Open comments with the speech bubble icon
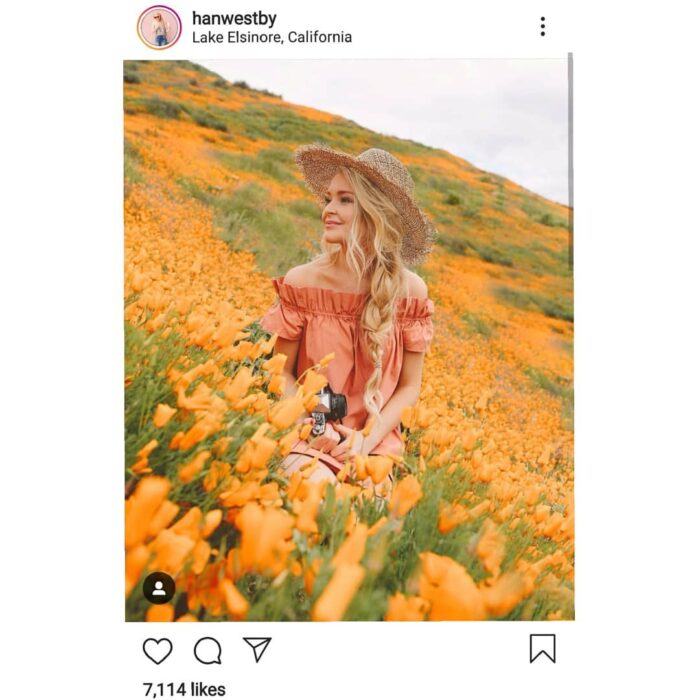This screenshot has height=700, width=700. [x=207, y=650]
